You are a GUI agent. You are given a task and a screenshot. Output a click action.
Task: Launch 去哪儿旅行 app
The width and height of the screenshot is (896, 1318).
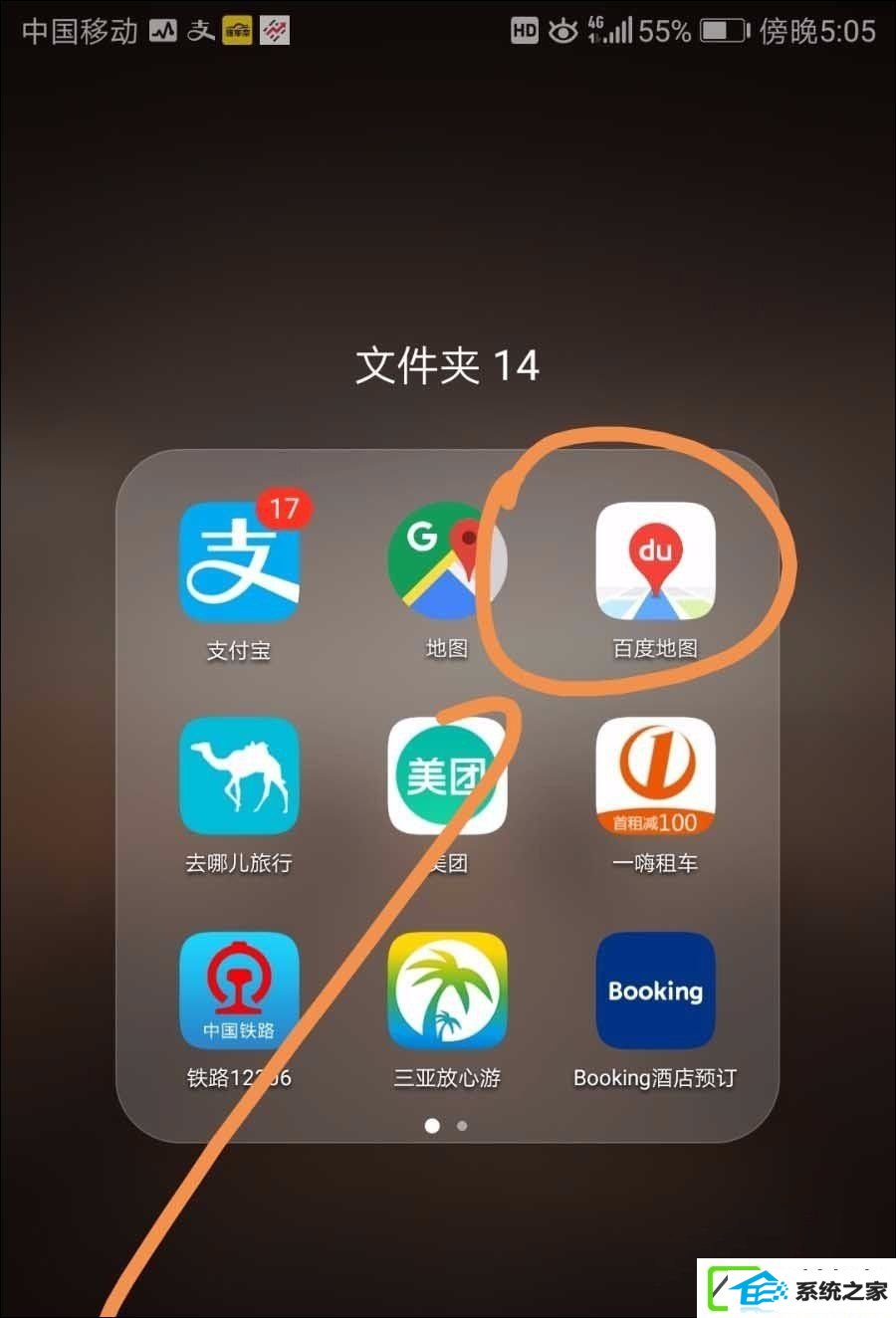(239, 775)
